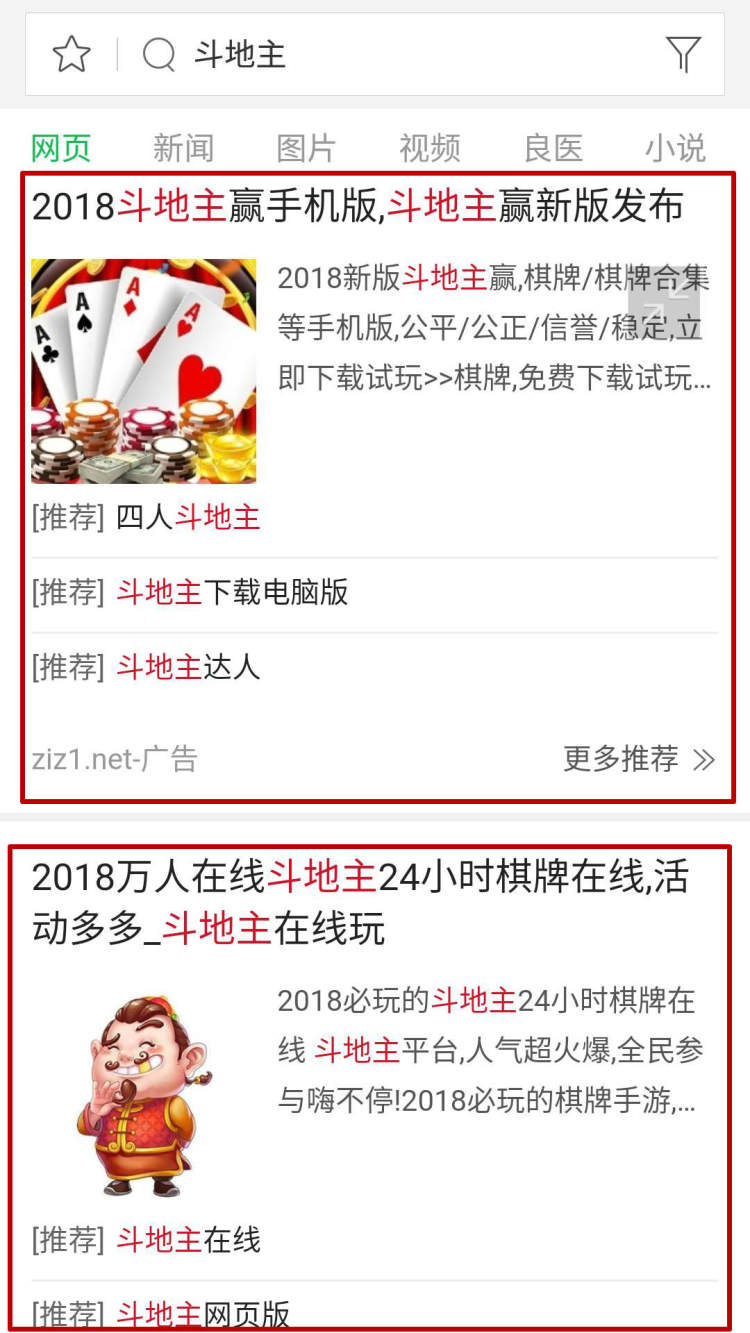Switch to the 视频 tab
750x1333 pixels.
[x=430, y=148]
